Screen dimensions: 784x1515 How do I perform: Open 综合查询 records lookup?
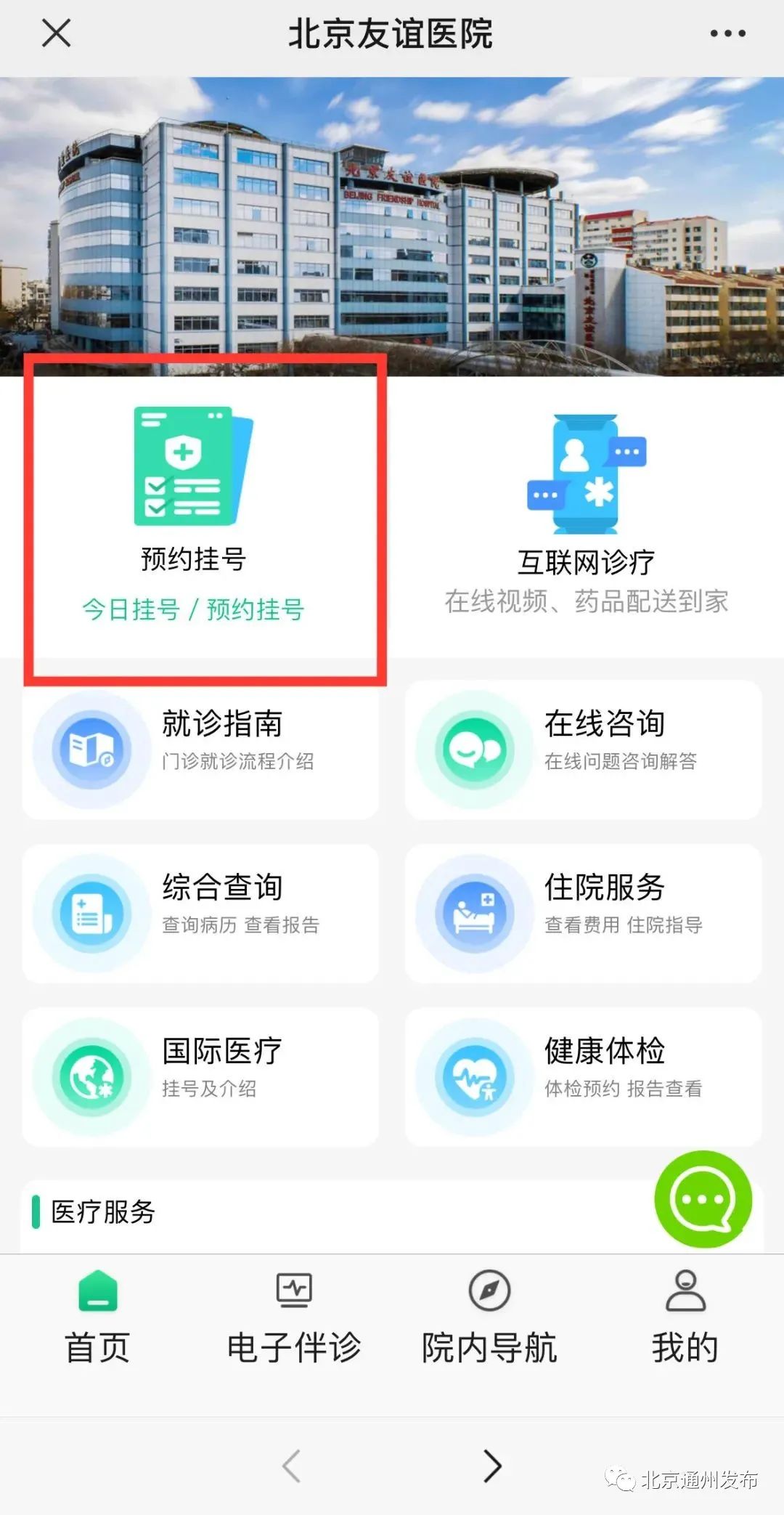coord(200,913)
